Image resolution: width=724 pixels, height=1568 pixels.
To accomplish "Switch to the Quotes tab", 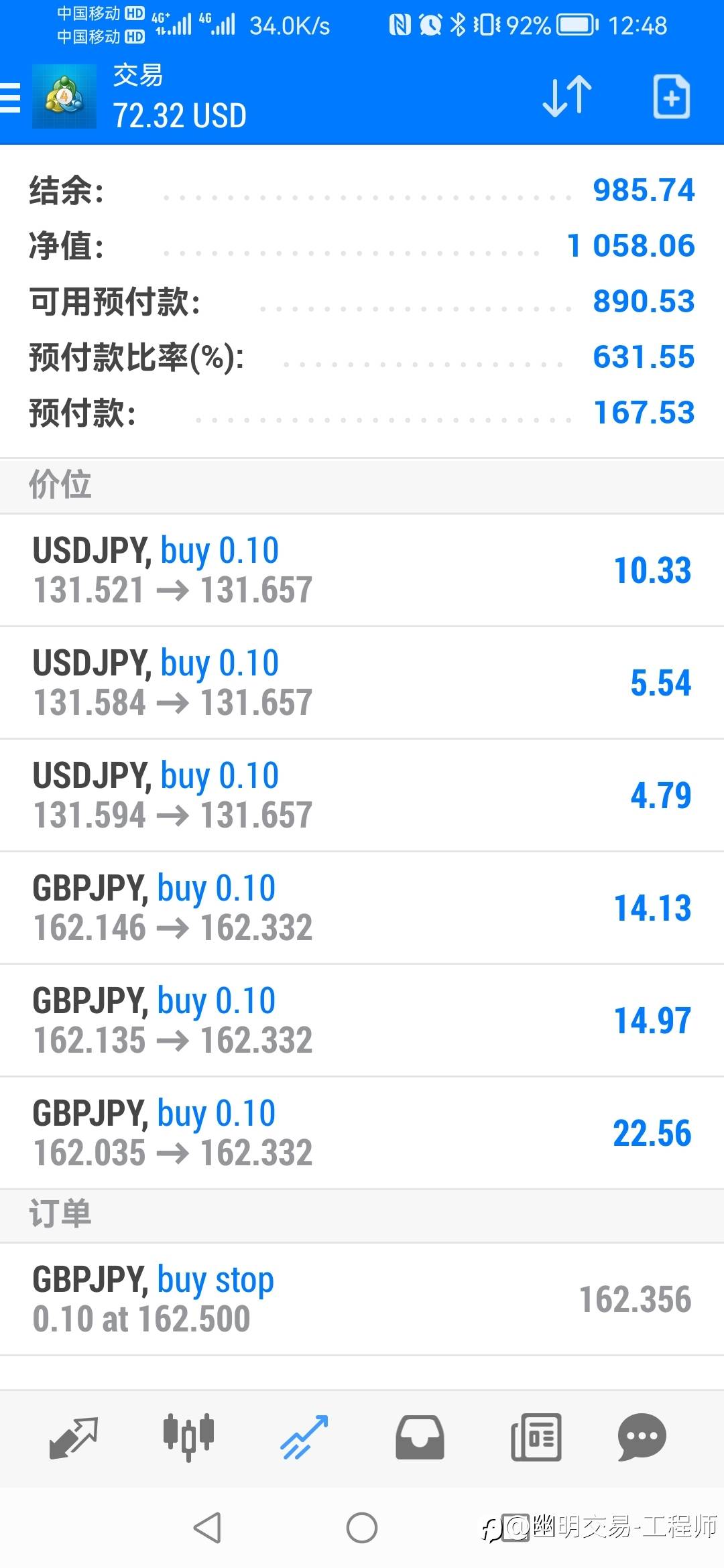I will [74, 1437].
